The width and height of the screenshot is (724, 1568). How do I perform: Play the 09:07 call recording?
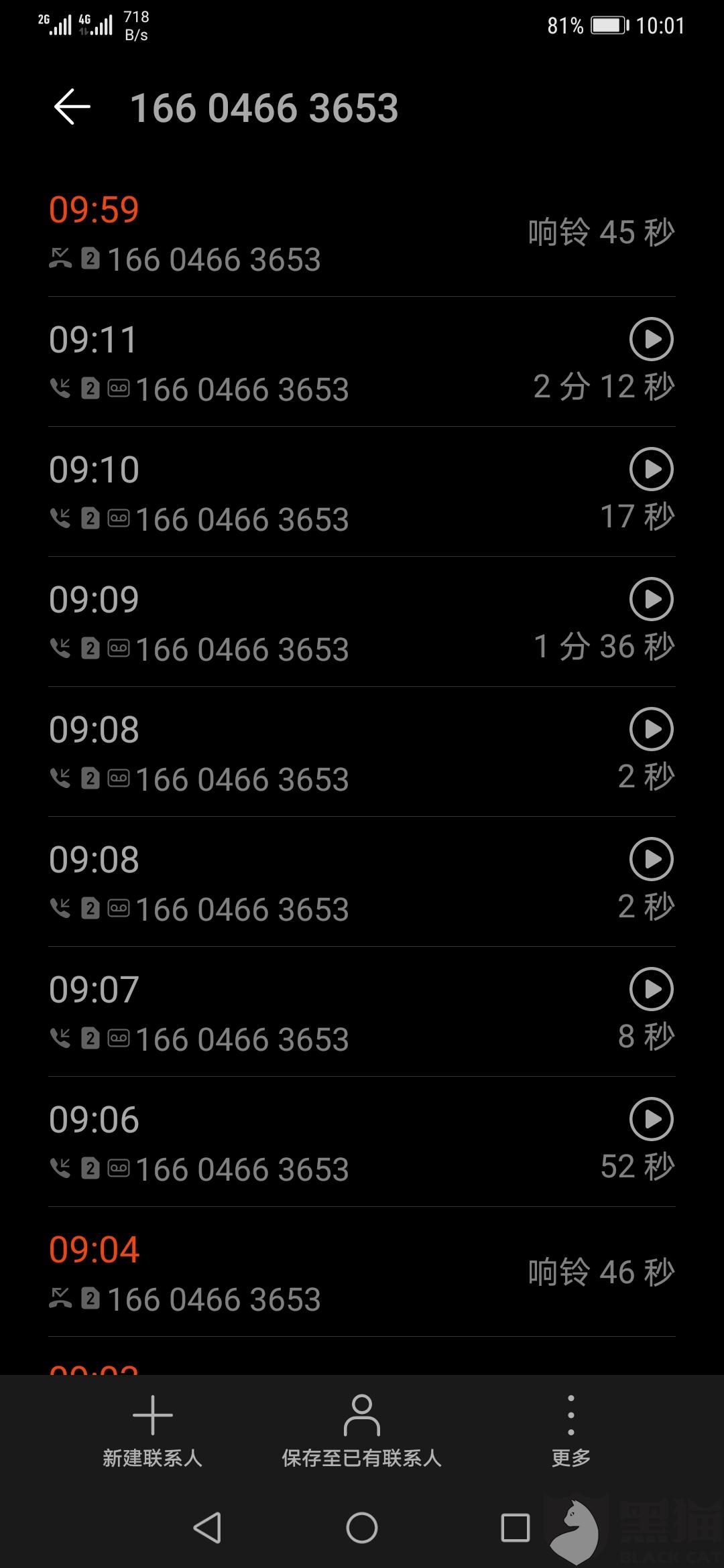(x=651, y=989)
